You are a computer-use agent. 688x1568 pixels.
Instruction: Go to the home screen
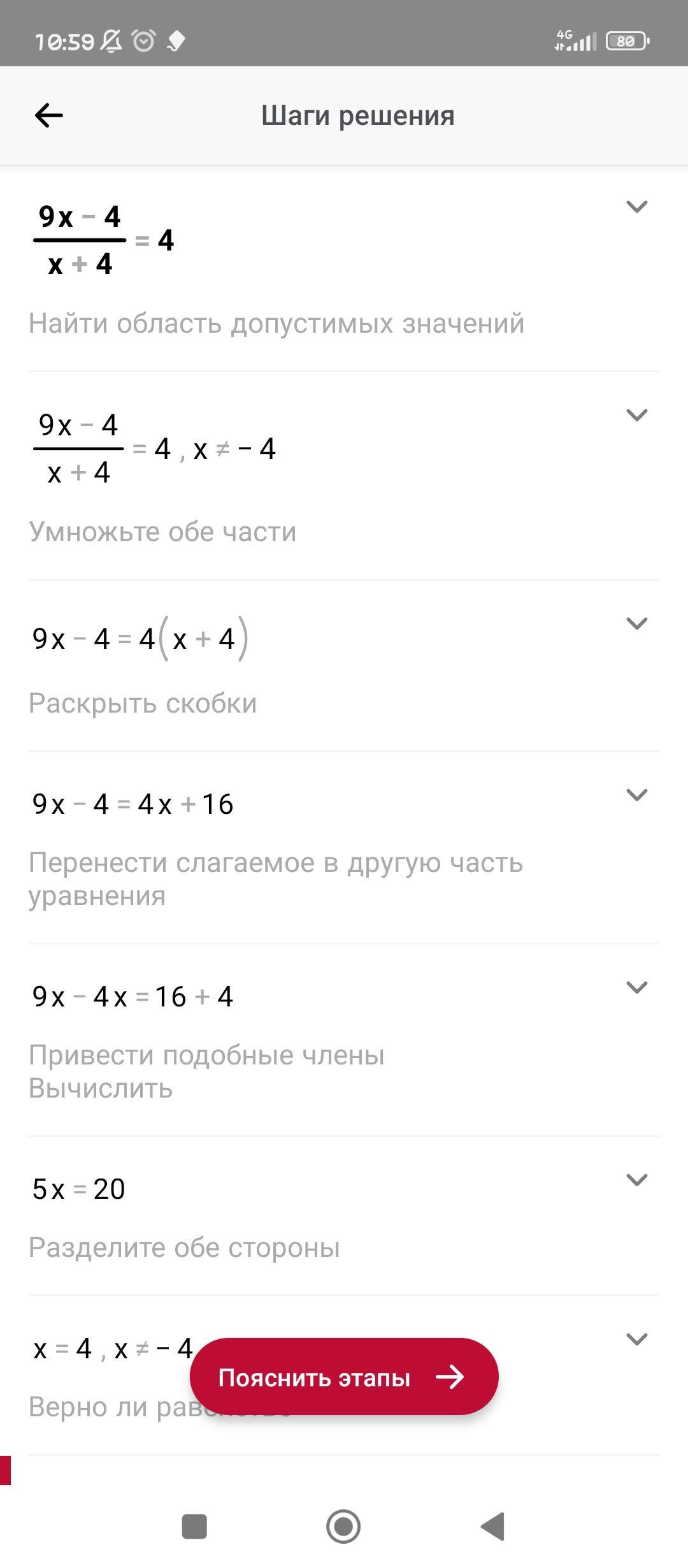[x=343, y=1527]
